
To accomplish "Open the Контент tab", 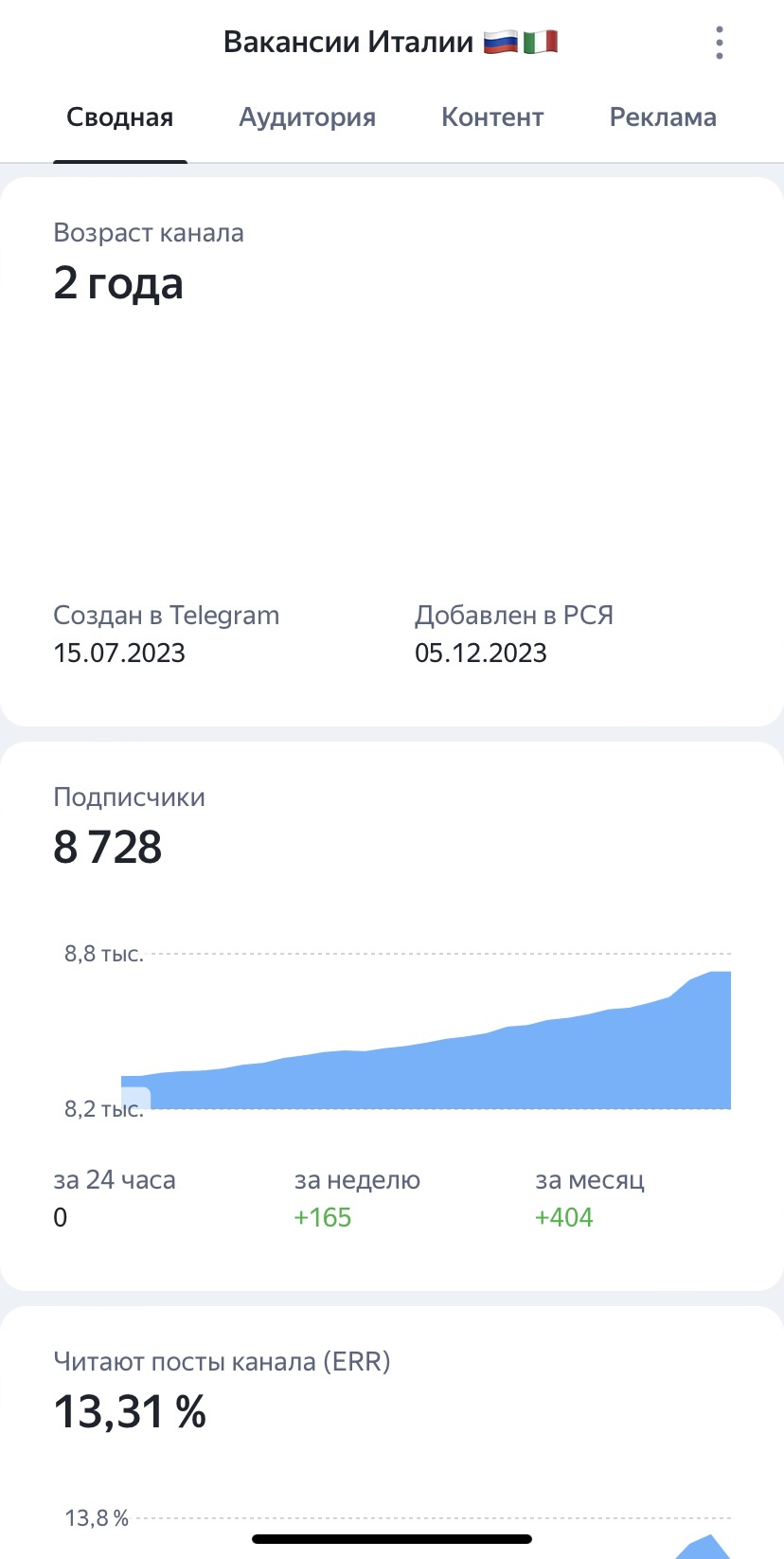I will 492,117.
